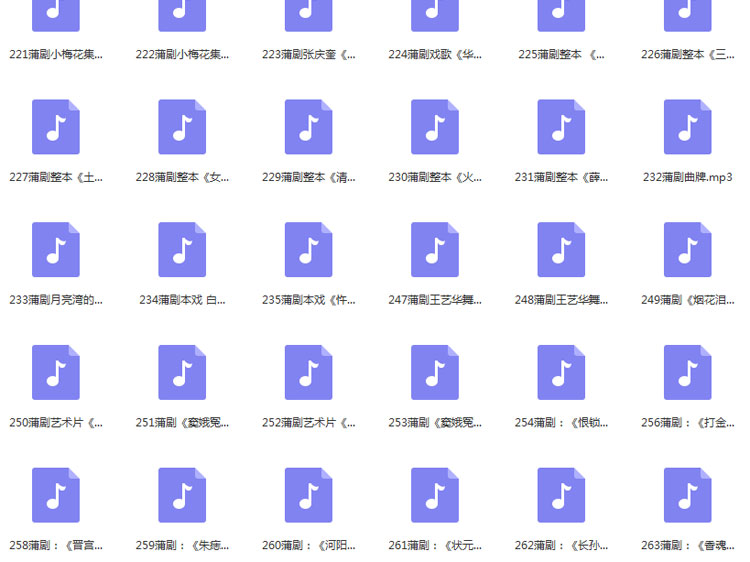The width and height of the screenshot is (750, 562).
Task: Open file 231蒲剧整本《薛
Action: (561, 127)
